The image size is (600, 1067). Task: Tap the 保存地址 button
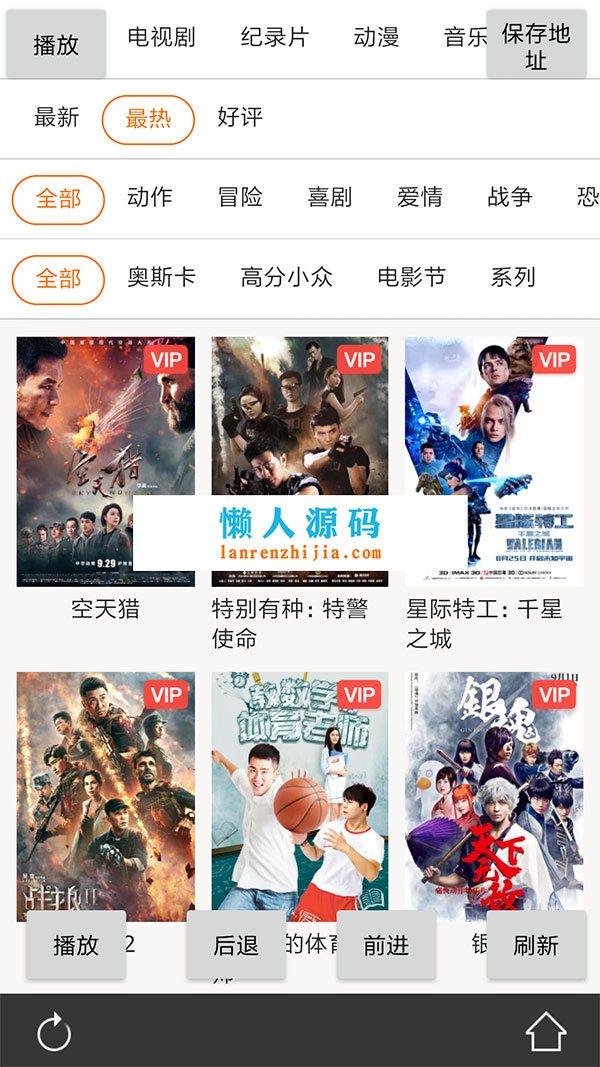(536, 45)
